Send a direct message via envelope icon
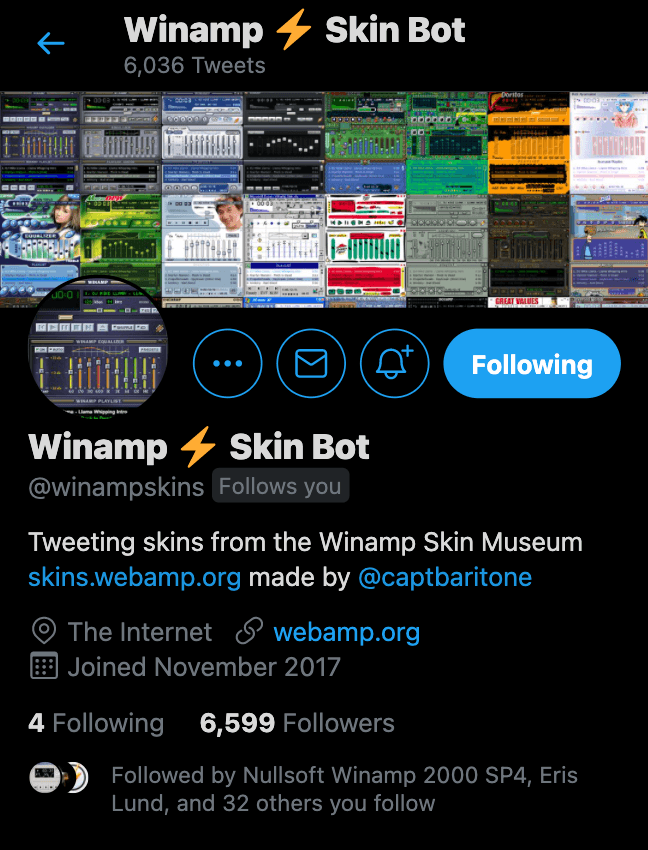This screenshot has height=850, width=648. 312,364
